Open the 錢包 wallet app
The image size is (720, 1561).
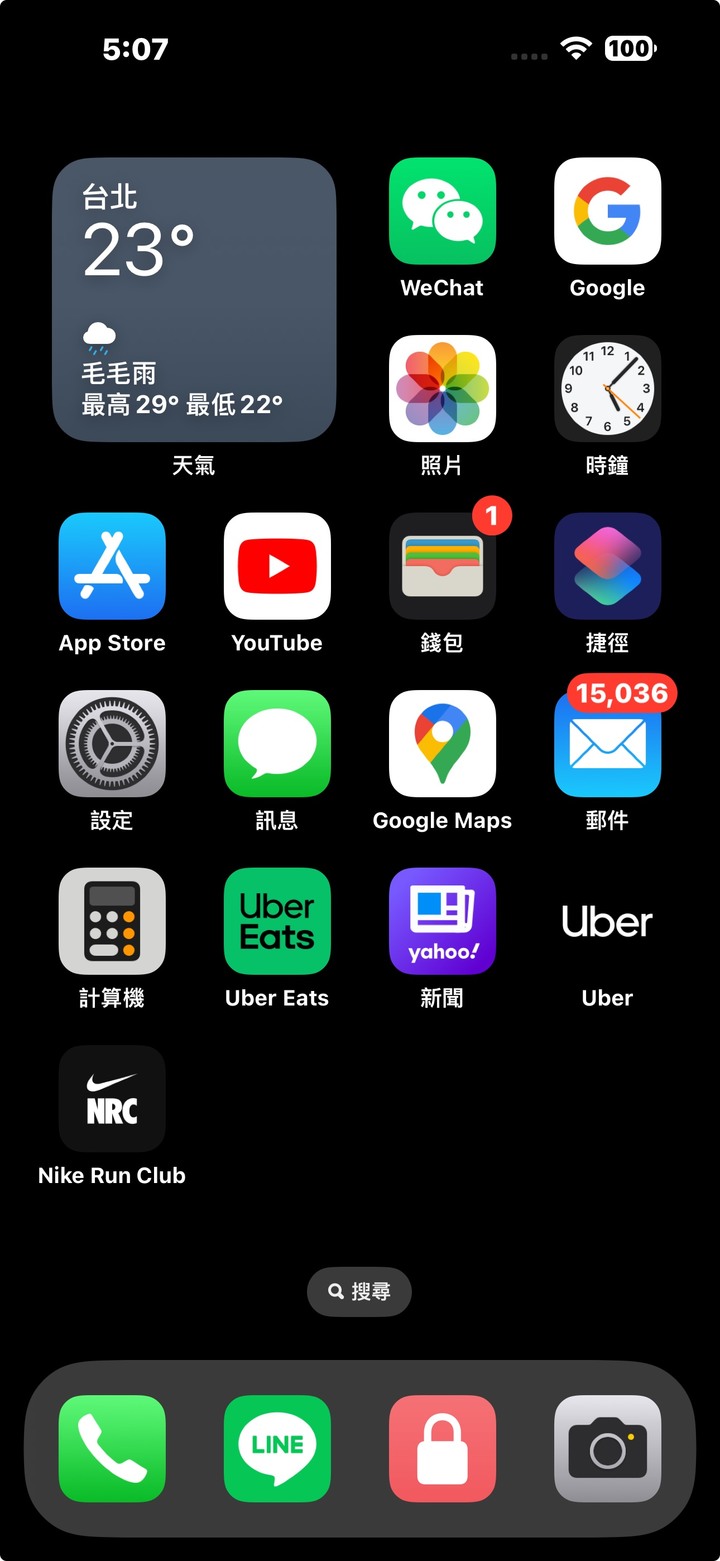[442, 566]
